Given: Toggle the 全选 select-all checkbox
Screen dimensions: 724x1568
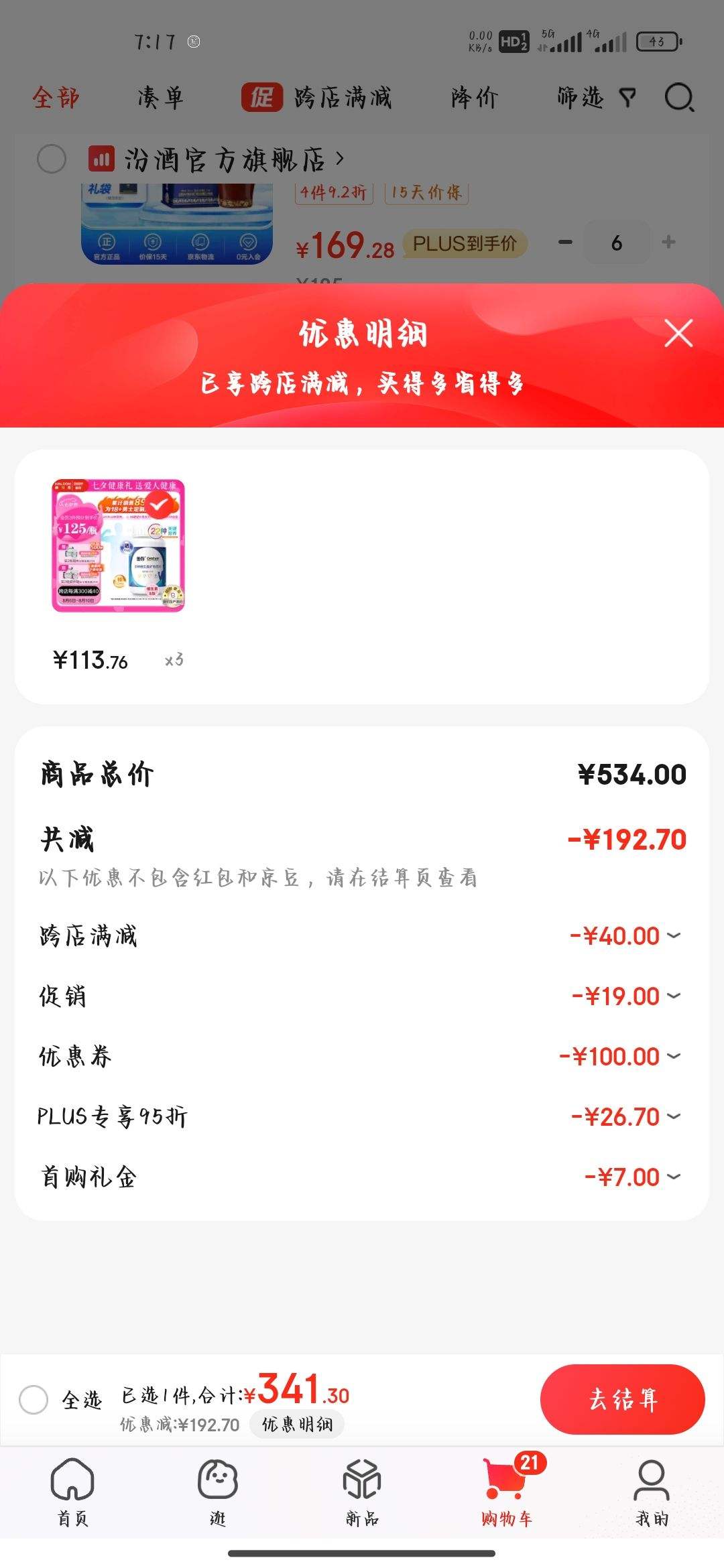Looking at the screenshot, I should click(34, 1399).
